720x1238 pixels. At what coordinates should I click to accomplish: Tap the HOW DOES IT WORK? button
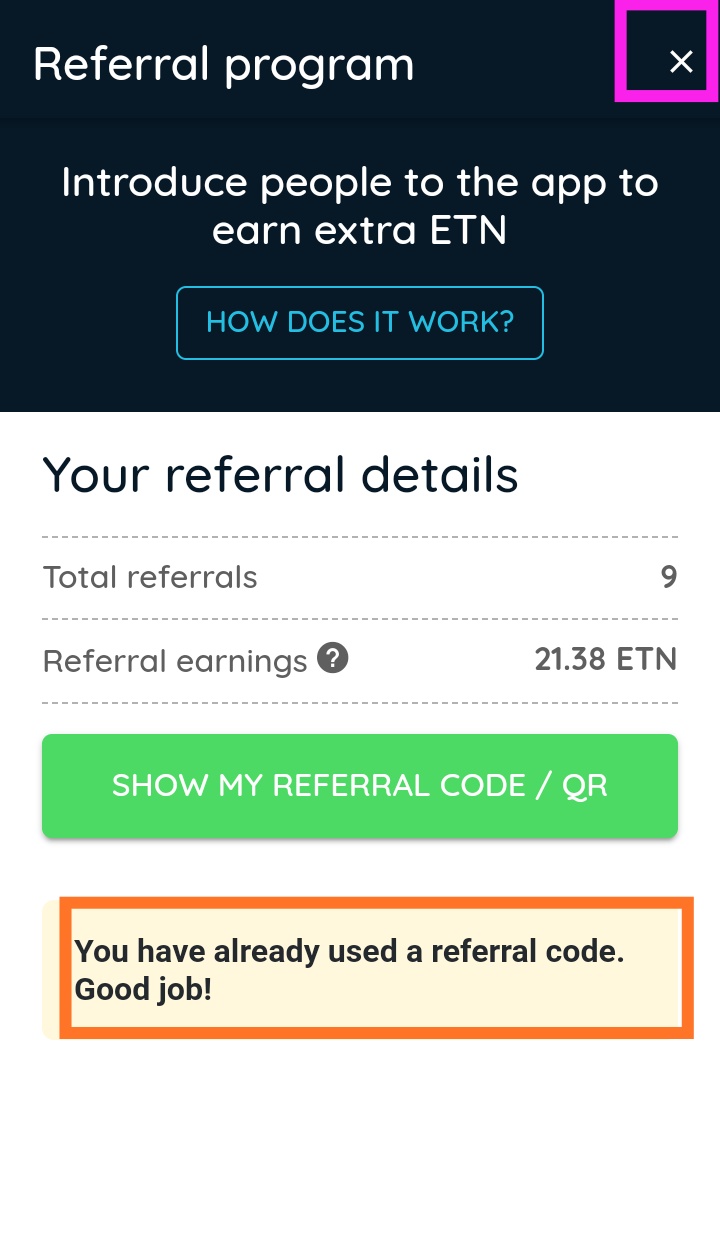[360, 322]
